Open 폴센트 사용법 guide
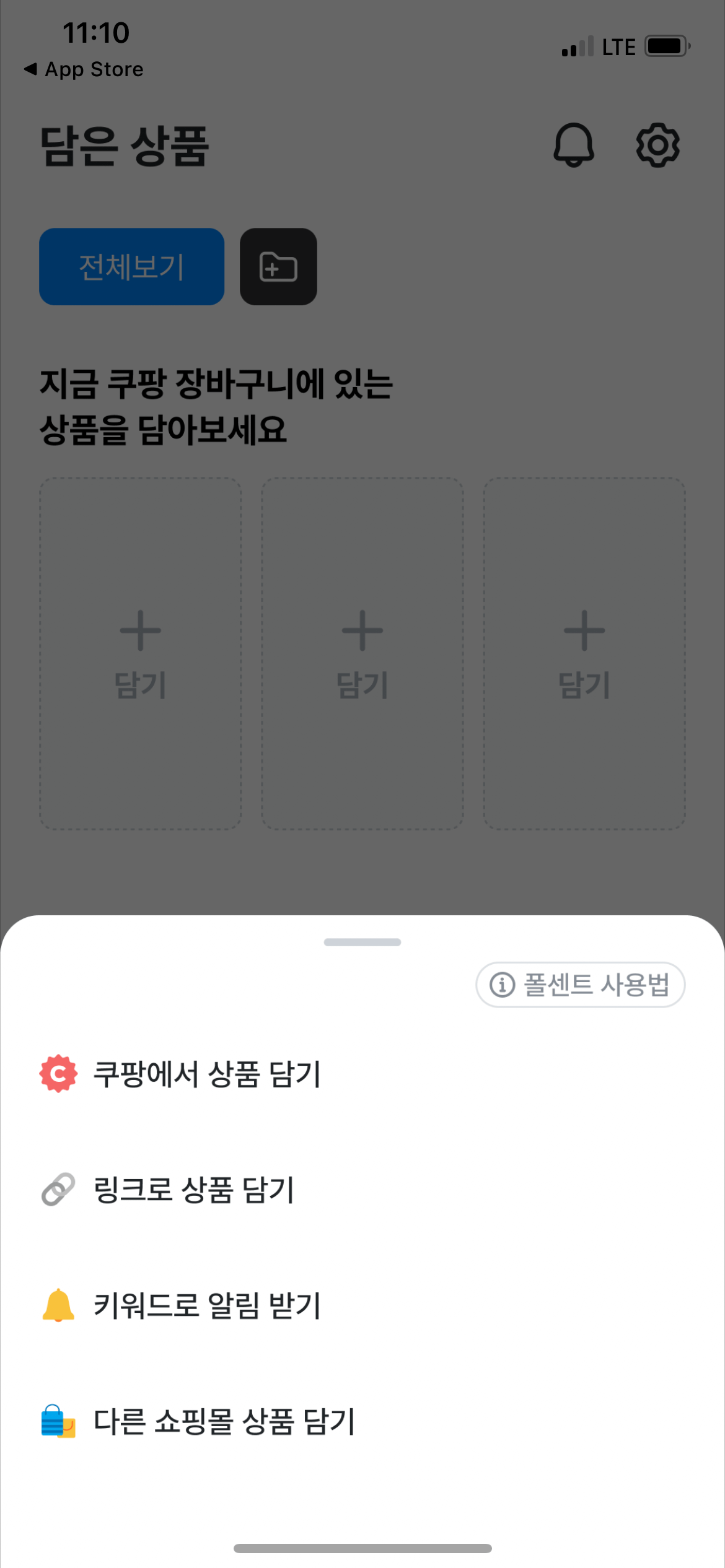The image size is (725, 1568). (x=580, y=985)
